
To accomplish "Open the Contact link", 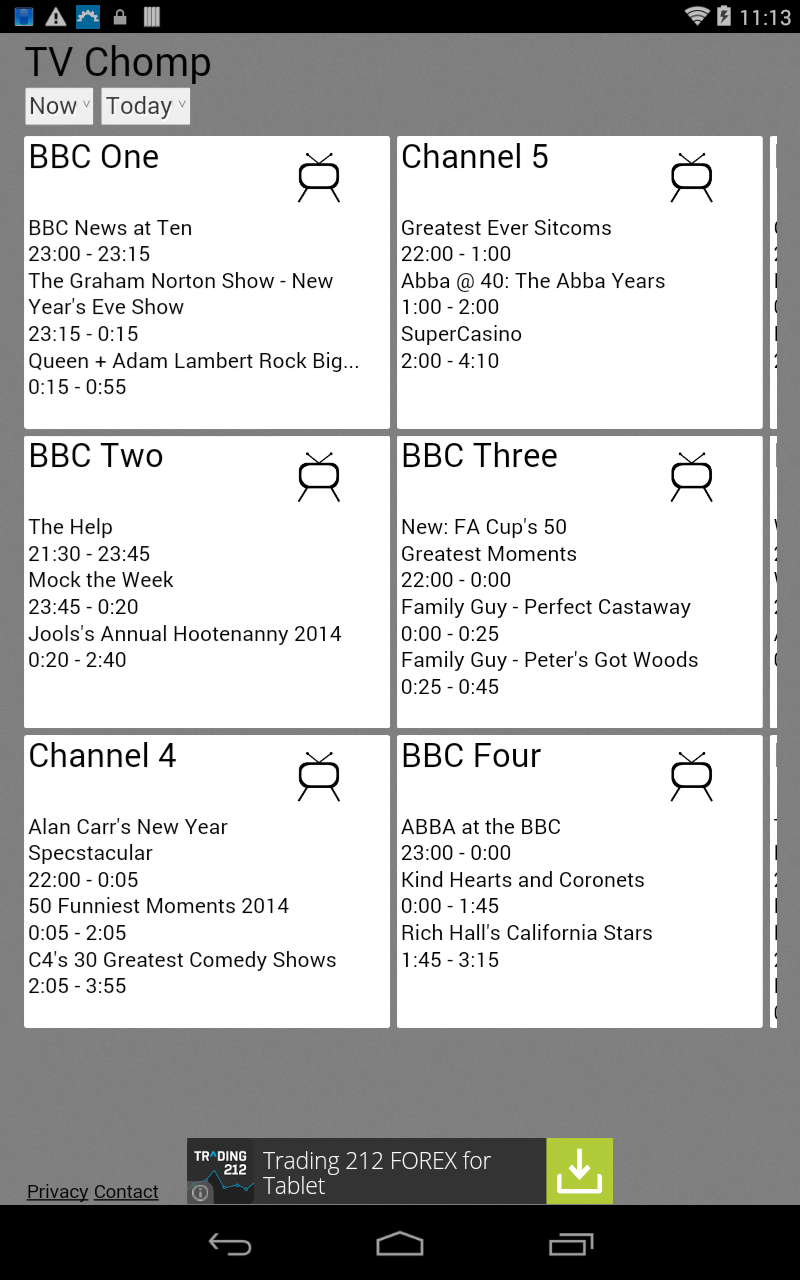I will tap(125, 1192).
